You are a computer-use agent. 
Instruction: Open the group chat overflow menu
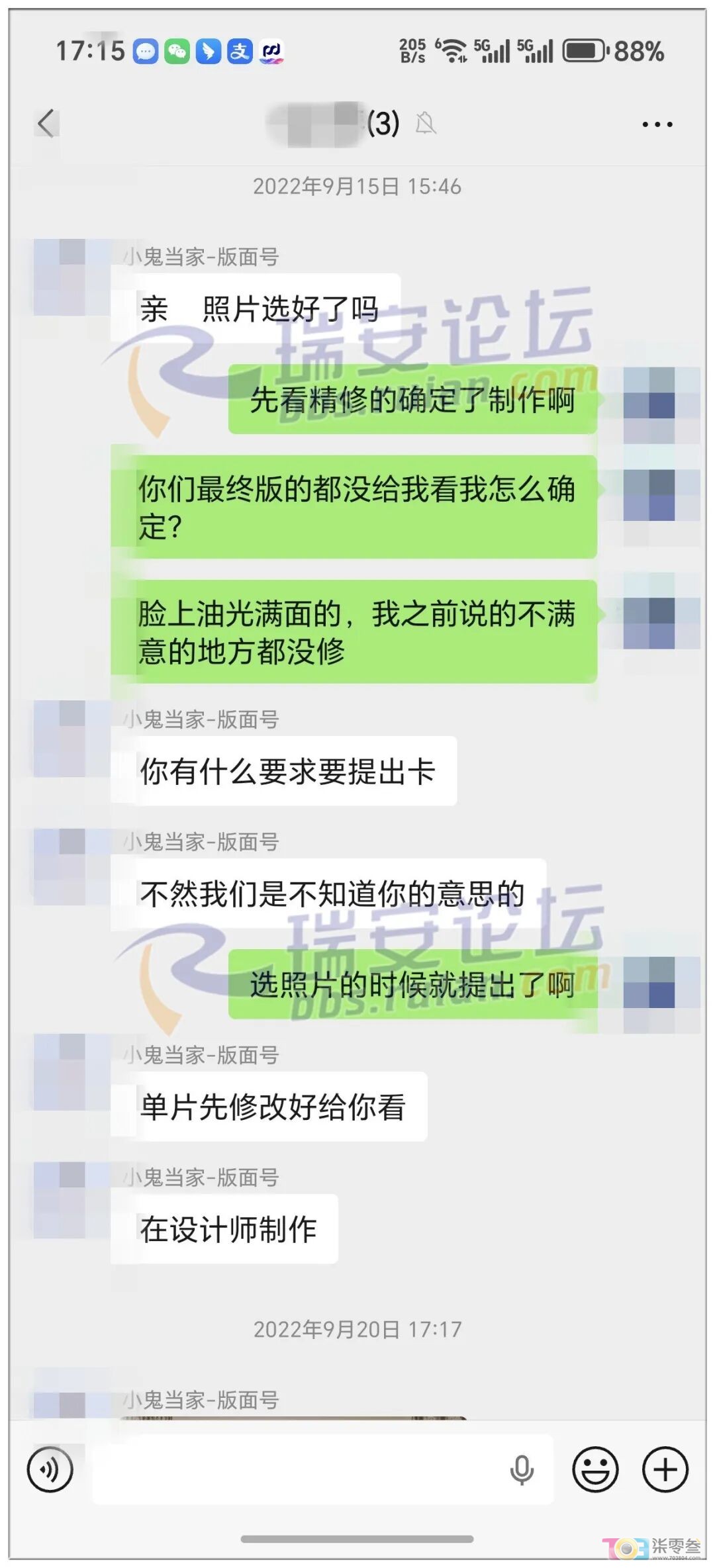657,124
